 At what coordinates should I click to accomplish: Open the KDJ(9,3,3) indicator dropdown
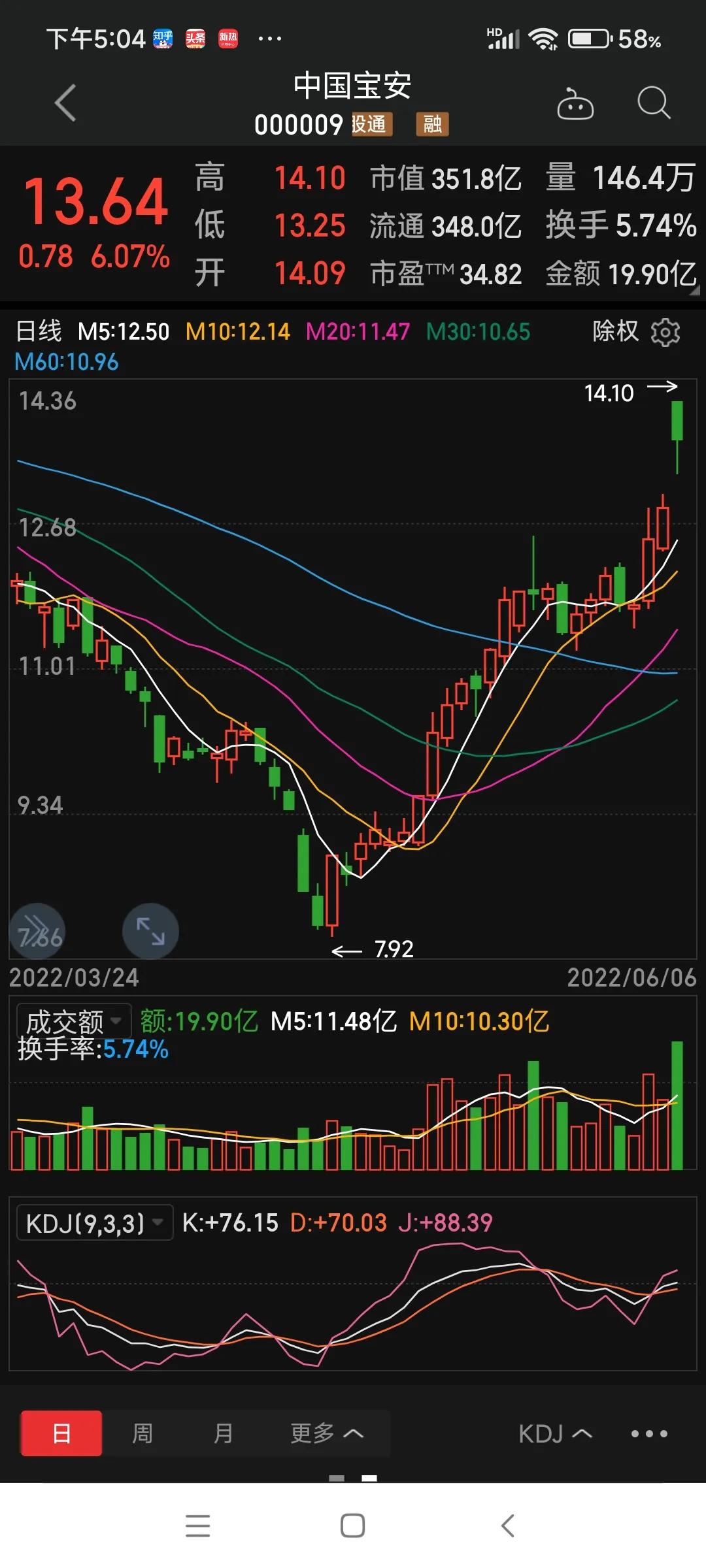tap(93, 1222)
